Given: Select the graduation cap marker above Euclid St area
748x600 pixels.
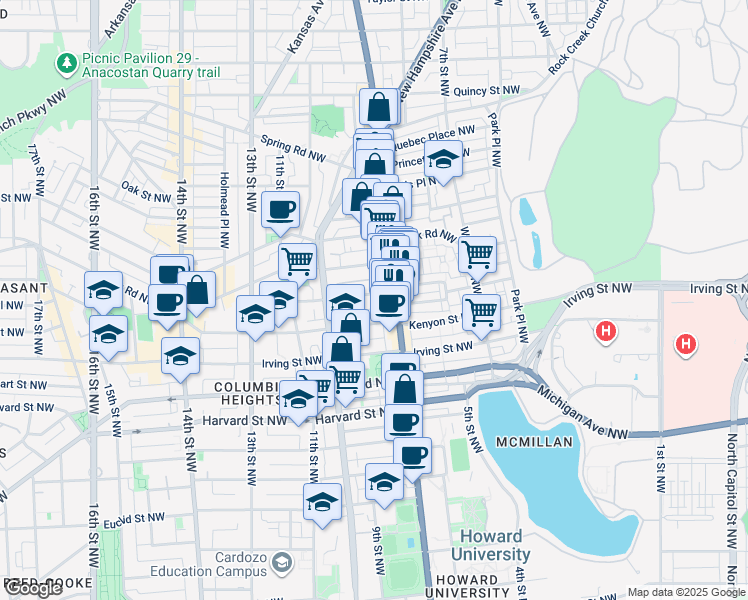Looking at the screenshot, I should 322,502.
